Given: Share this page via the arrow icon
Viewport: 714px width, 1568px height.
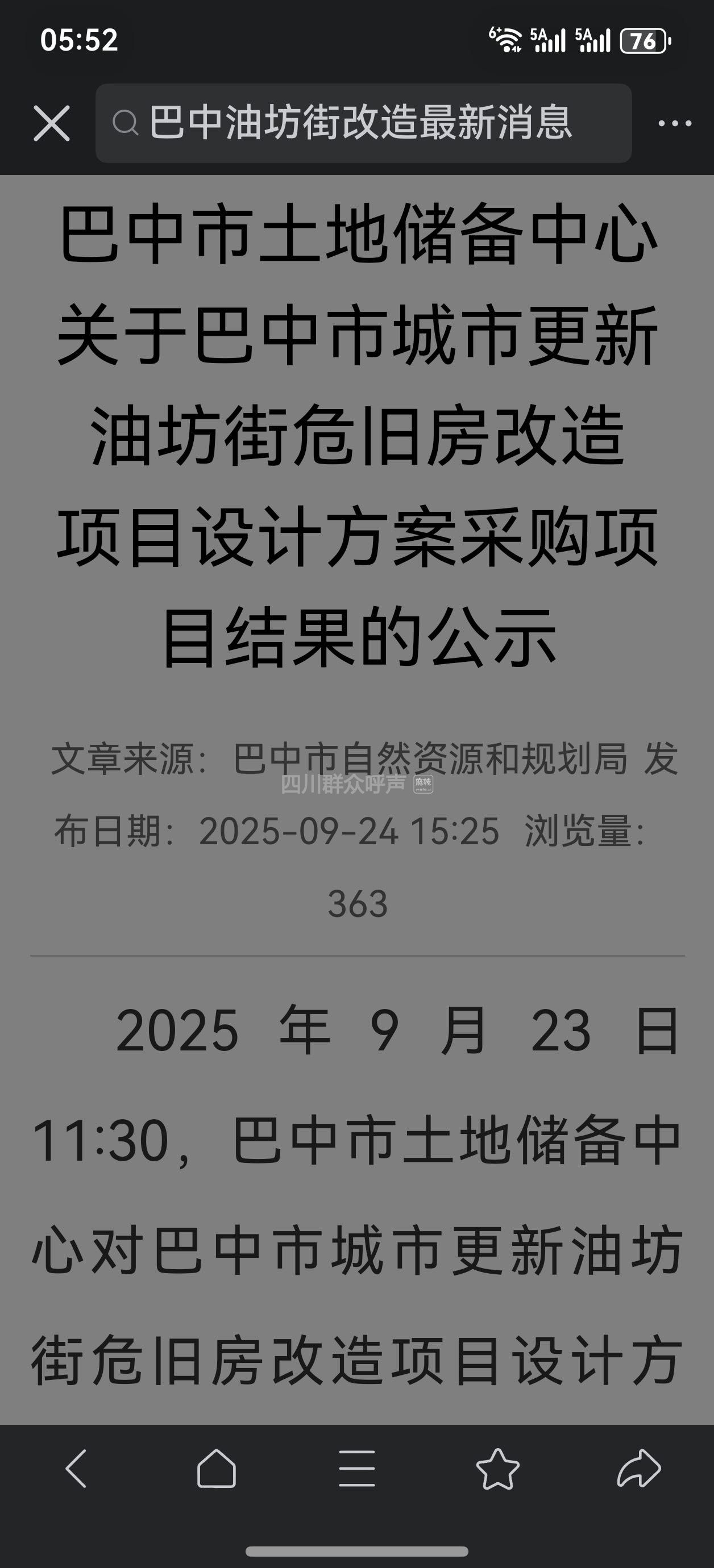Looking at the screenshot, I should (x=638, y=1468).
